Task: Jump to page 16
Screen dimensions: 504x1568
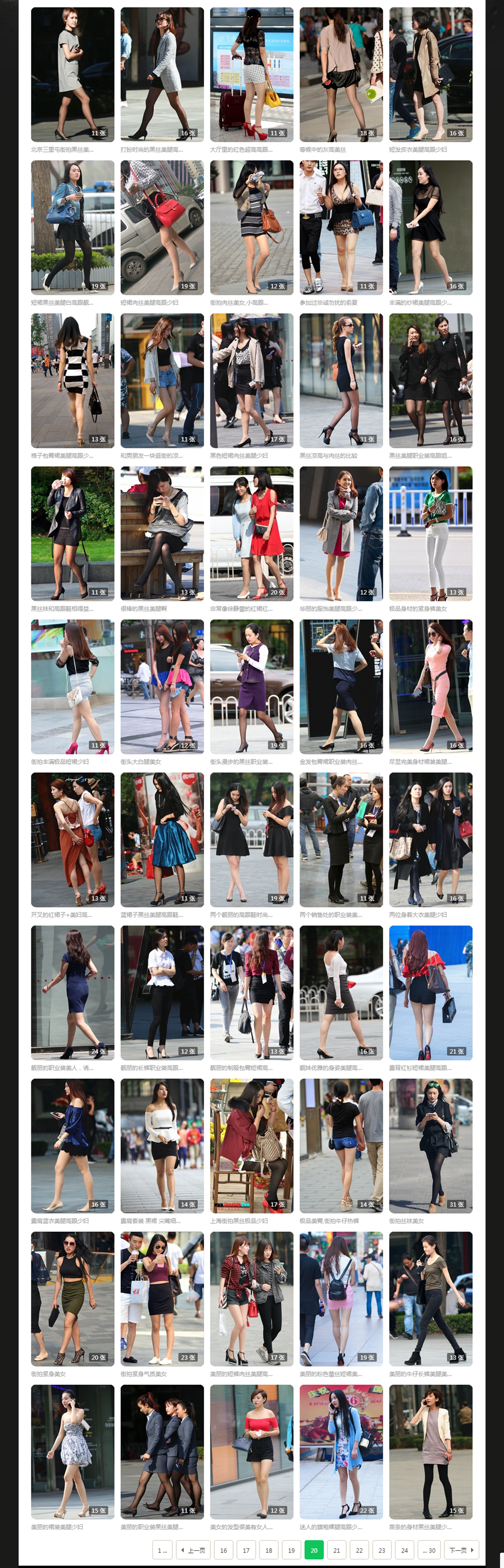Action: (223, 1550)
